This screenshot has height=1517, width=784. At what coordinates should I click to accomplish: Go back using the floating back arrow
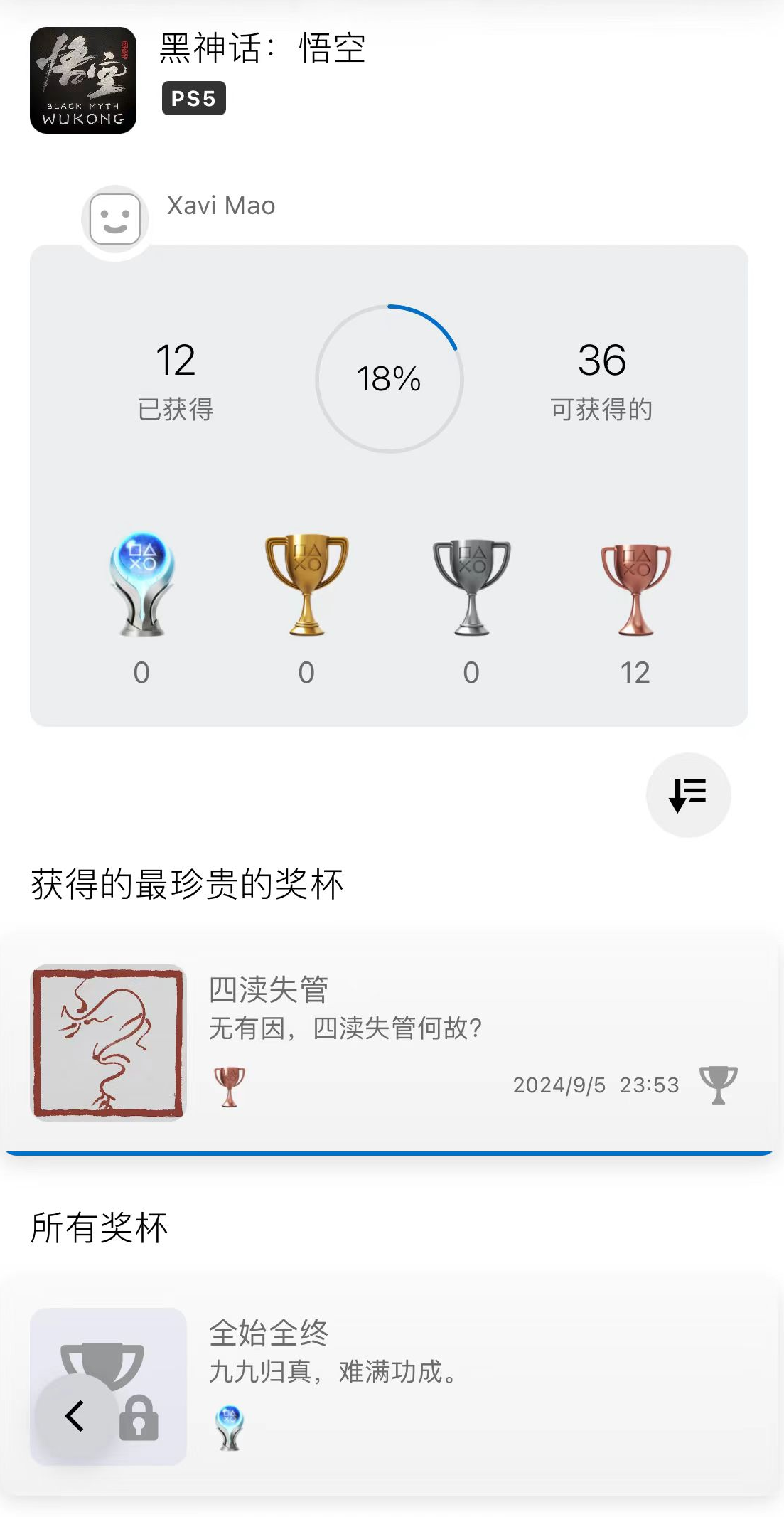point(75,1415)
